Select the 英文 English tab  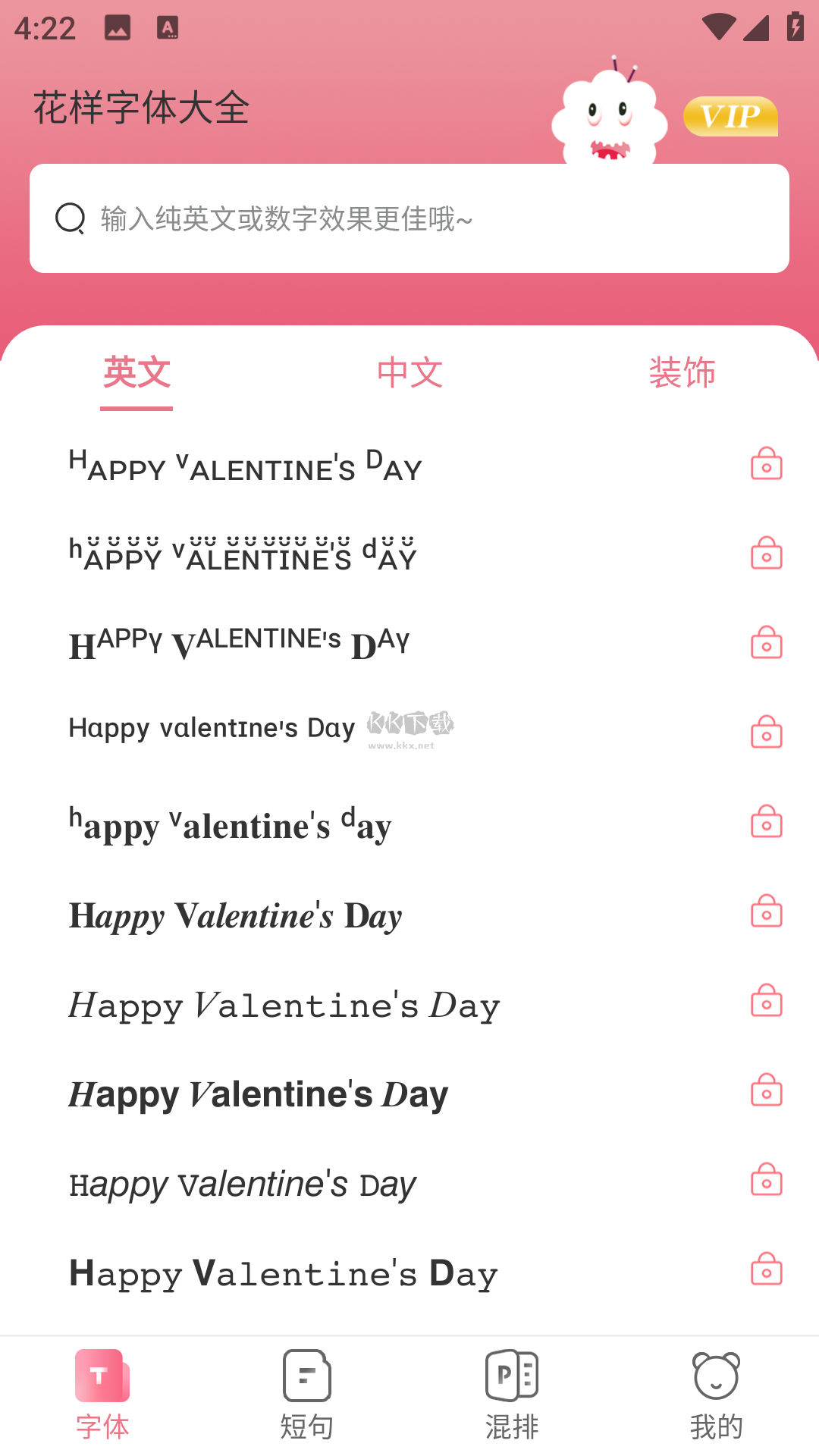click(x=138, y=372)
